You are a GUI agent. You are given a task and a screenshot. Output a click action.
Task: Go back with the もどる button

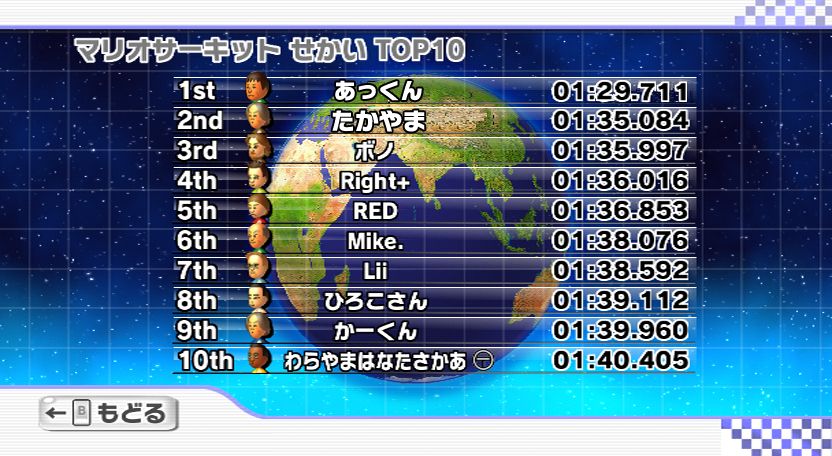click(108, 413)
